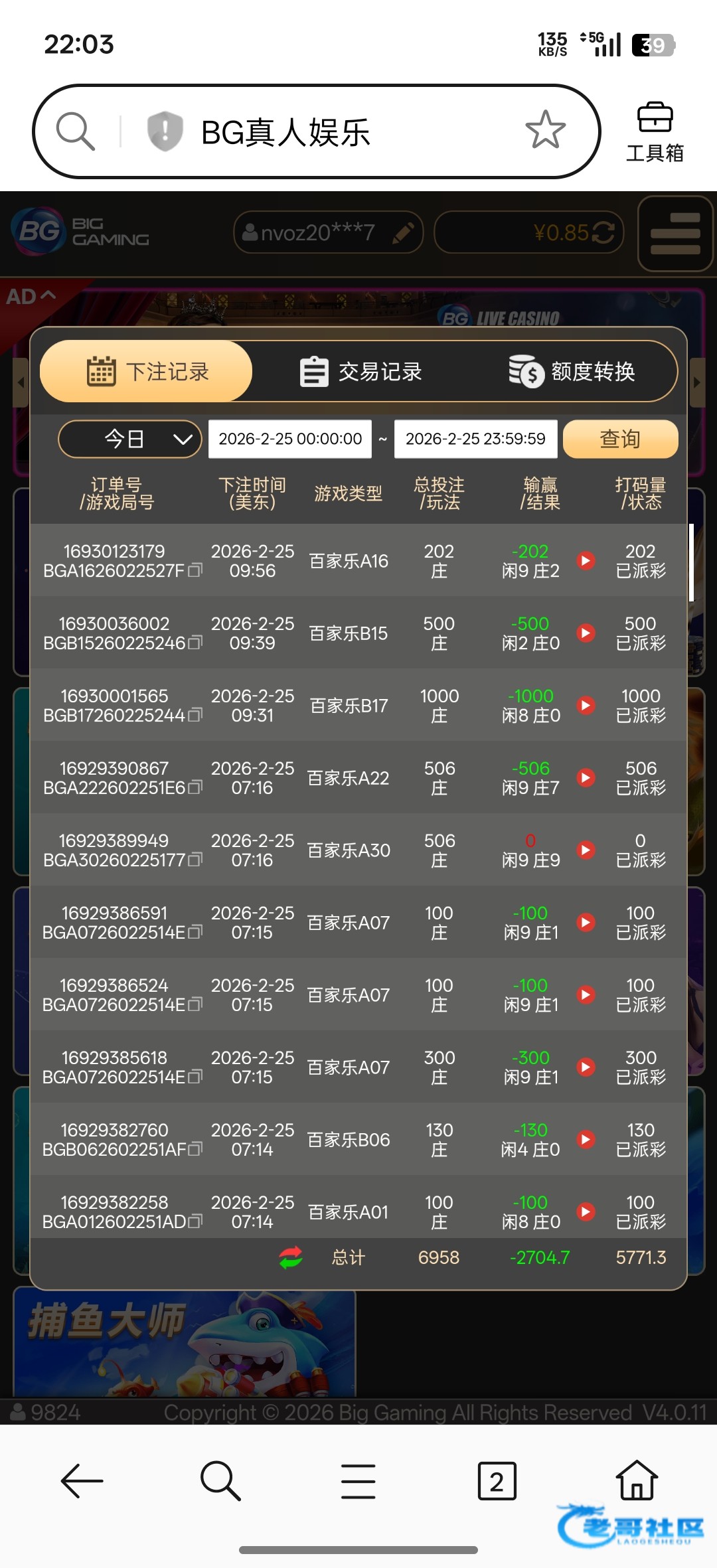Tap the BG真人娱乐 address bar
Viewport: 717px width, 1568px height.
coord(317,131)
